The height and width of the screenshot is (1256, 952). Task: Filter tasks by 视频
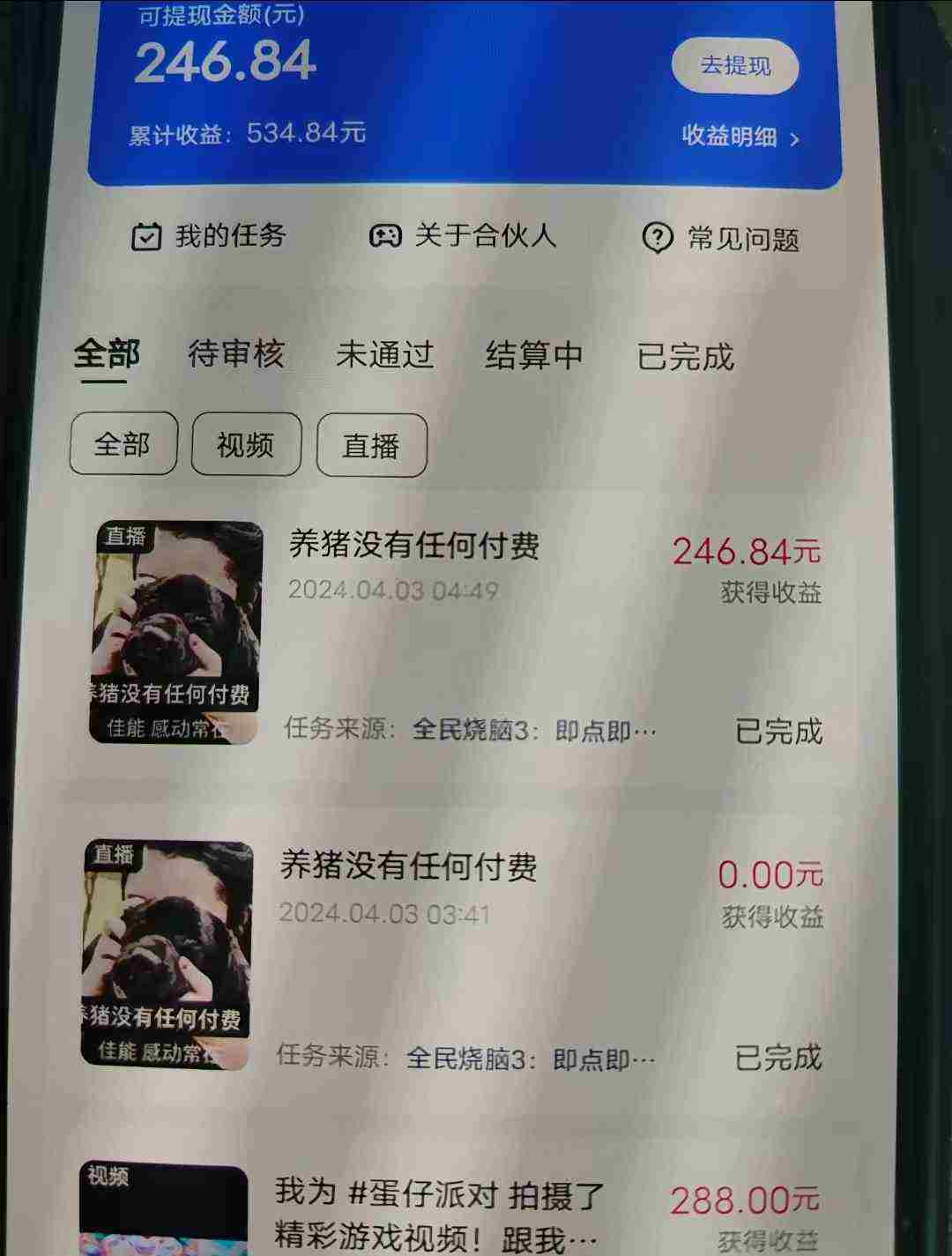(246, 445)
